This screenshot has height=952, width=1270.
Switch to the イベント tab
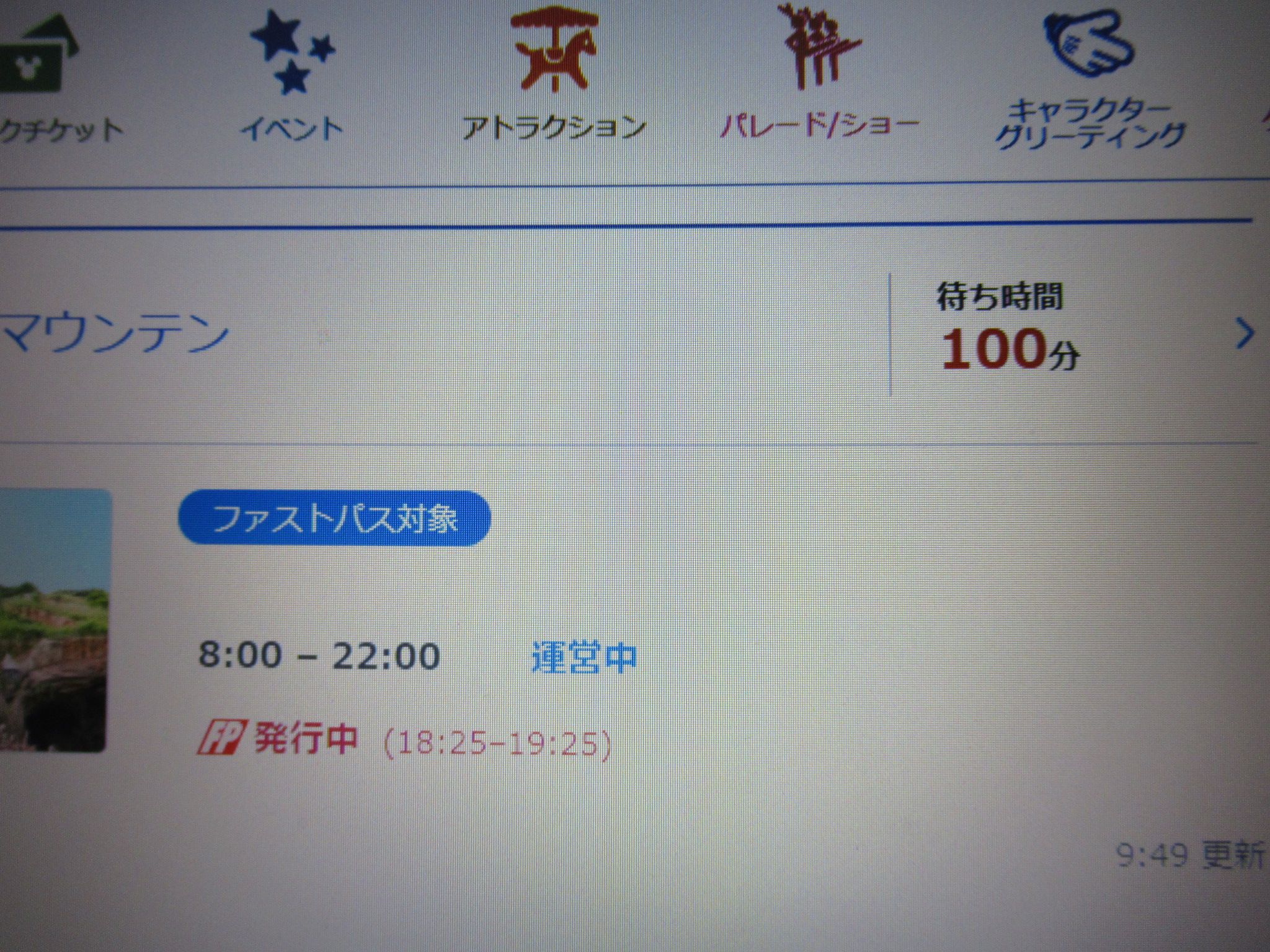291,81
